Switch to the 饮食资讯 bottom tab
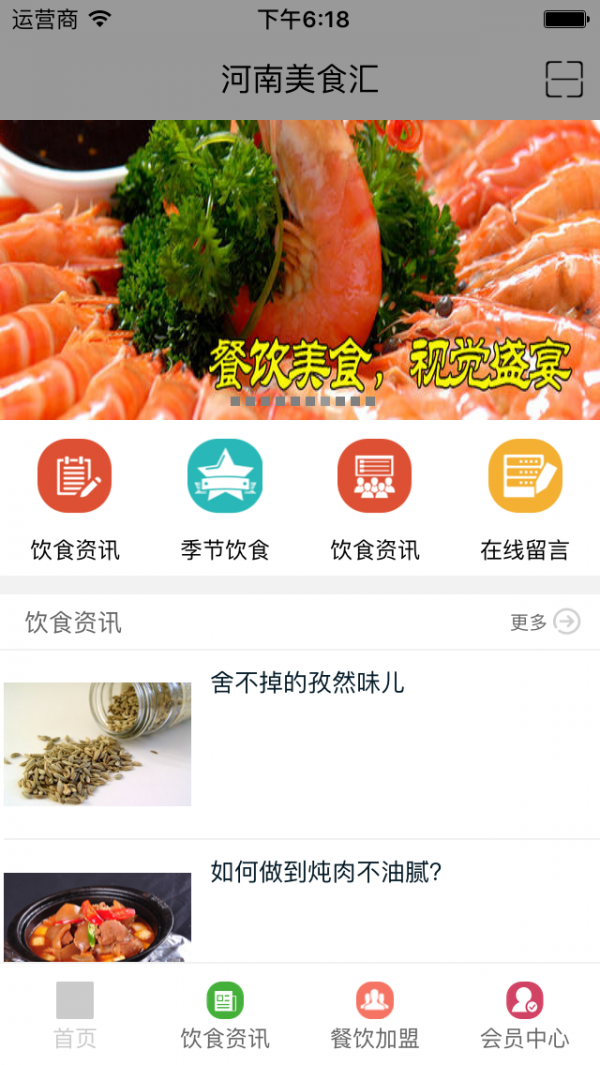Viewport: 600px width, 1065px height. 225,1015
